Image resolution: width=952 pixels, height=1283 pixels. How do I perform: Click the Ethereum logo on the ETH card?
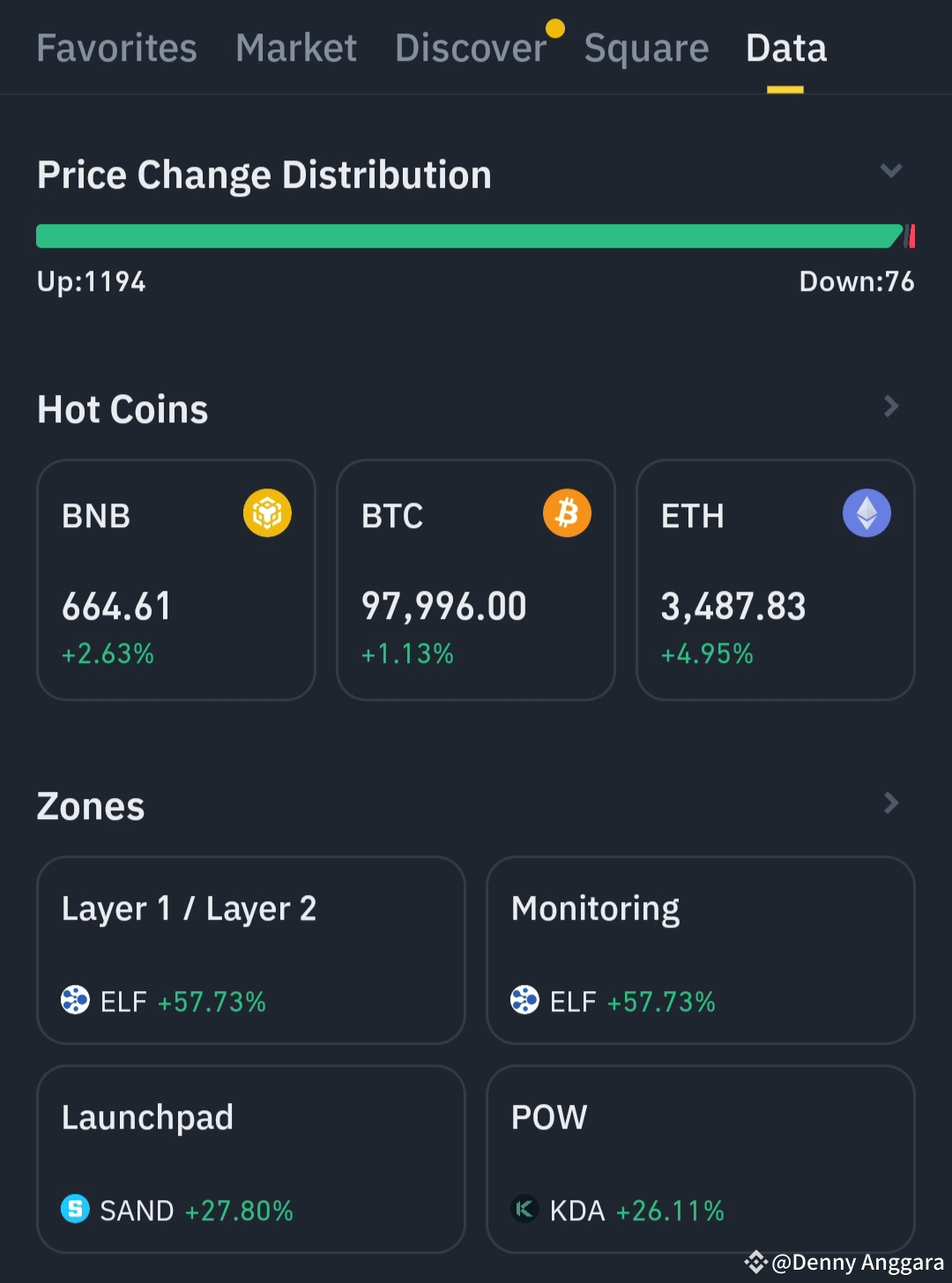866,512
